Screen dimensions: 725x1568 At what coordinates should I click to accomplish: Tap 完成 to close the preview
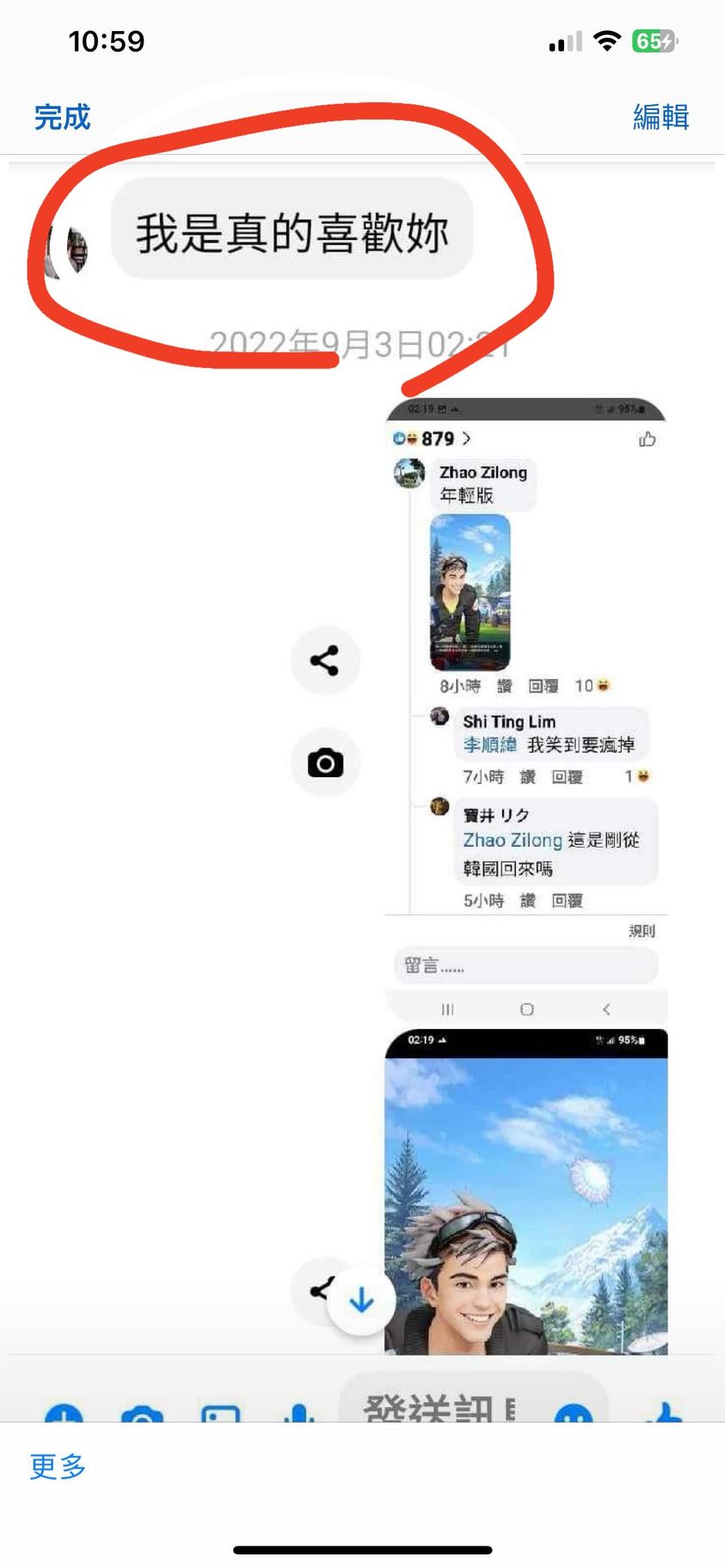pos(62,117)
